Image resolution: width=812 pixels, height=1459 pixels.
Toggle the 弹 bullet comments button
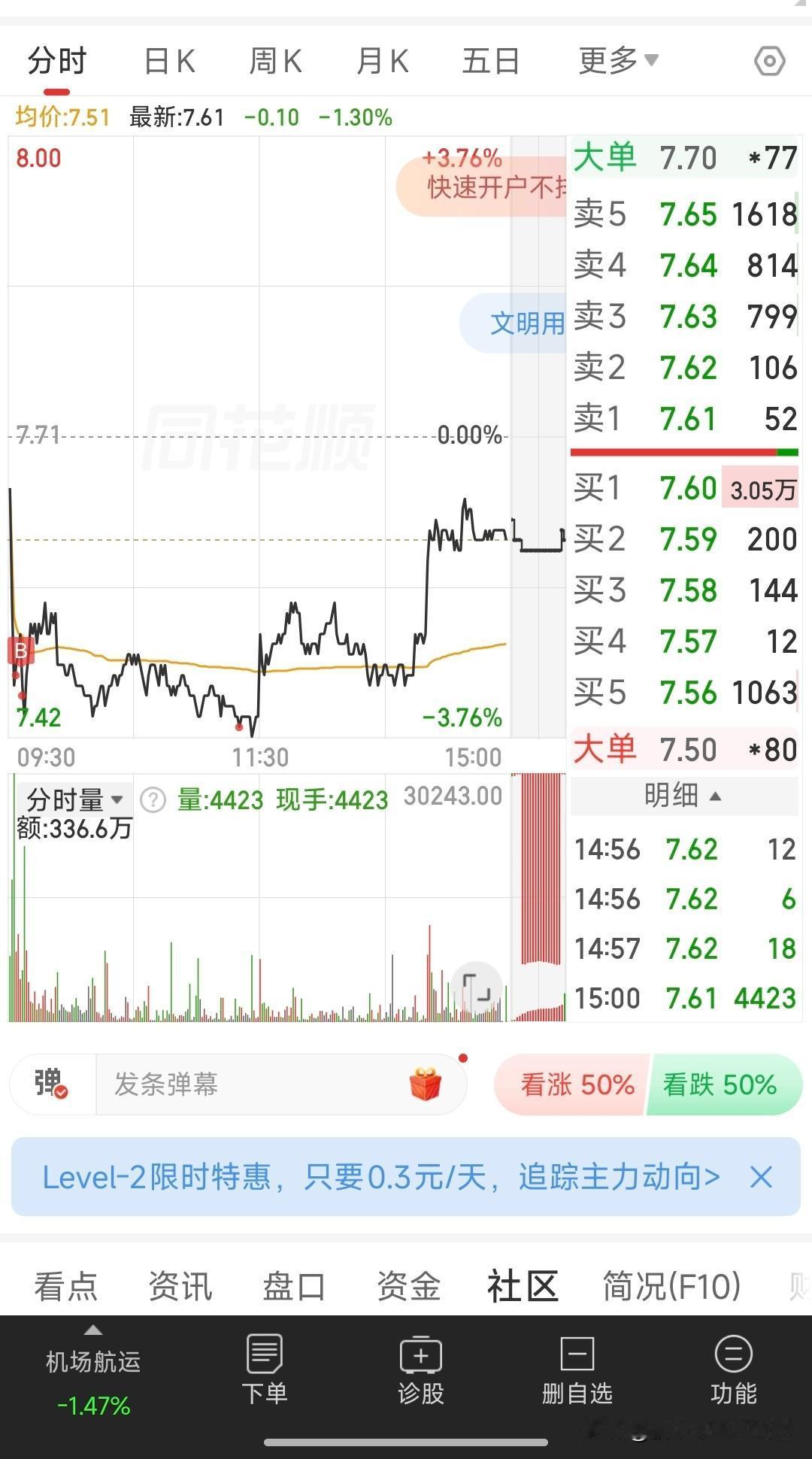[51, 1084]
